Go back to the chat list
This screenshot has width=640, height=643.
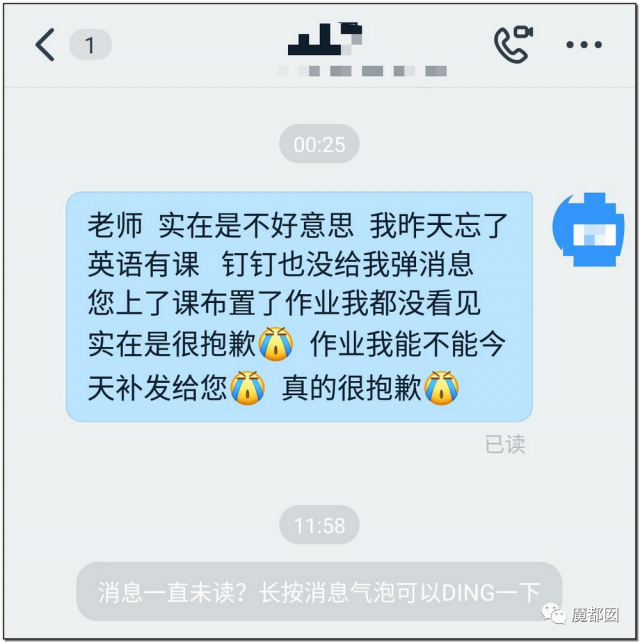point(45,45)
